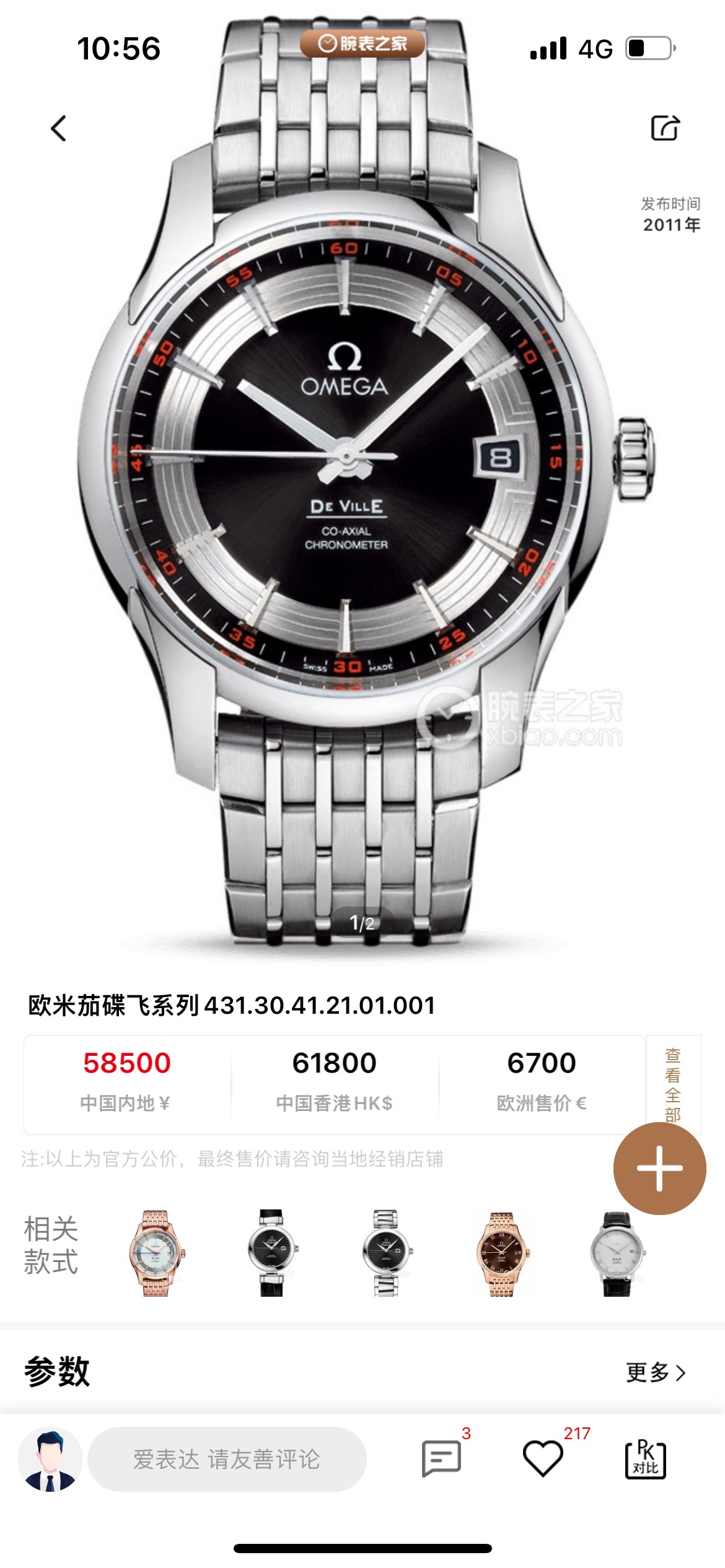Screen dimensions: 725x1568
Task: Go back with the top-left arrow
Action: pos(59,129)
